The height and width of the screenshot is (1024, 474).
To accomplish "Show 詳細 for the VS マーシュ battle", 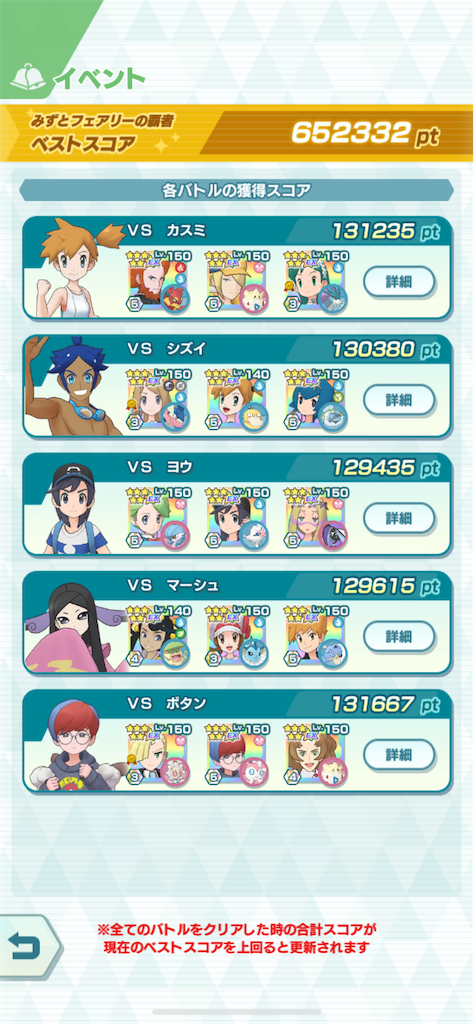I will point(399,636).
